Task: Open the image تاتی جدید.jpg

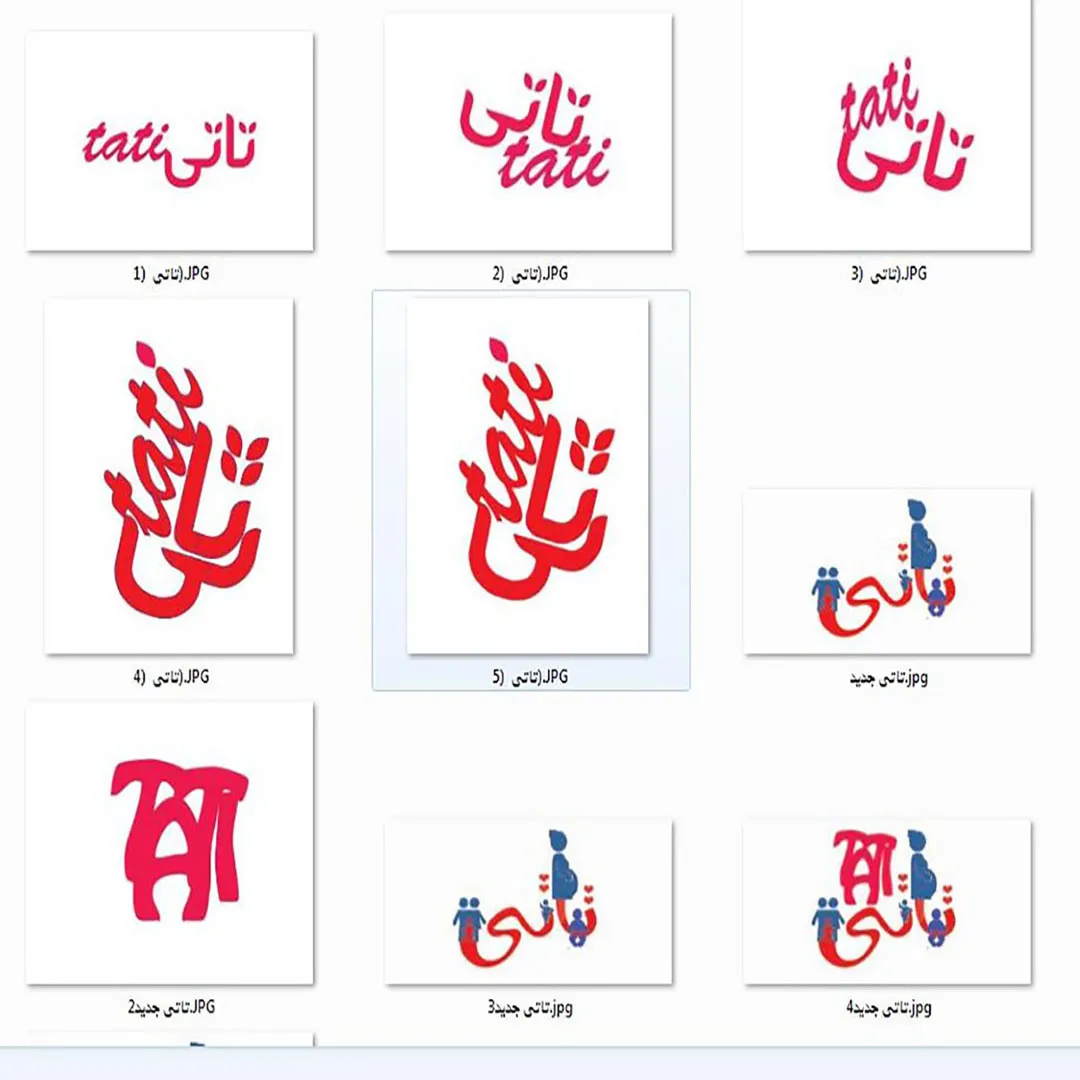Action: (887, 572)
